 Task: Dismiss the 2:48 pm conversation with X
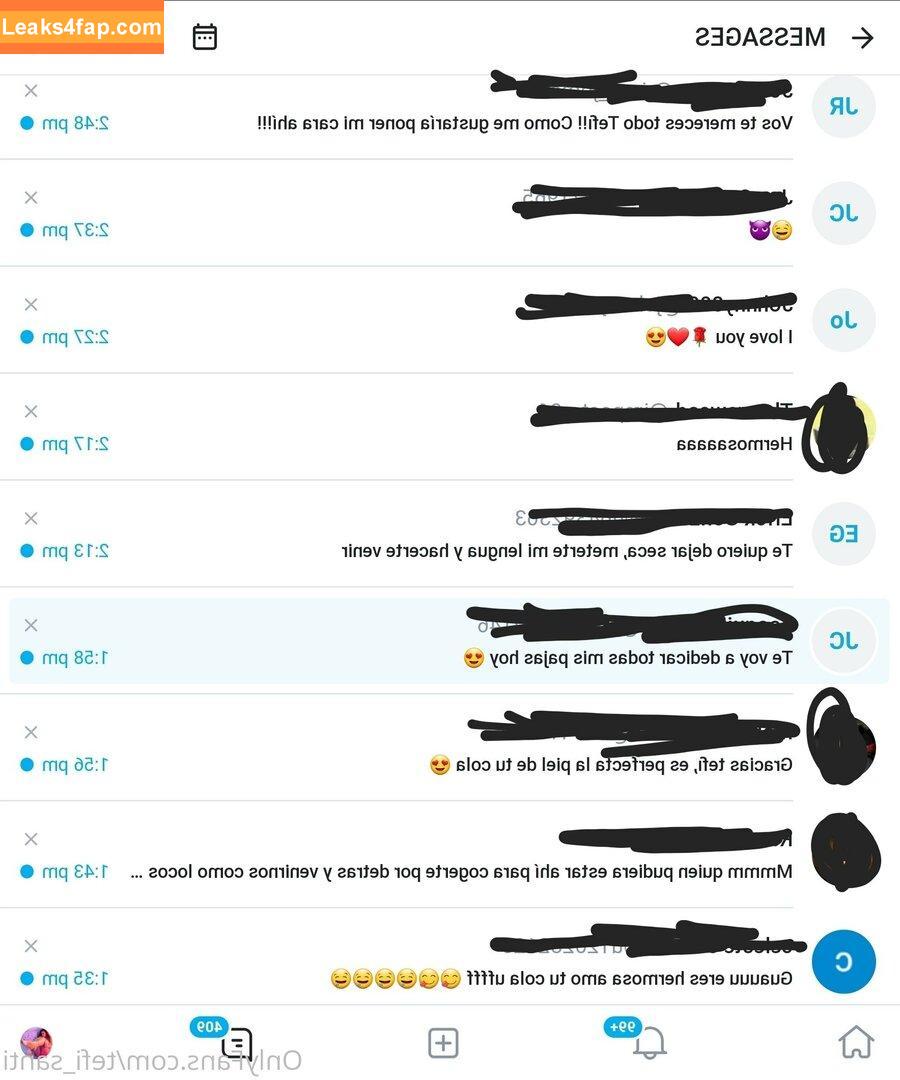(31, 91)
